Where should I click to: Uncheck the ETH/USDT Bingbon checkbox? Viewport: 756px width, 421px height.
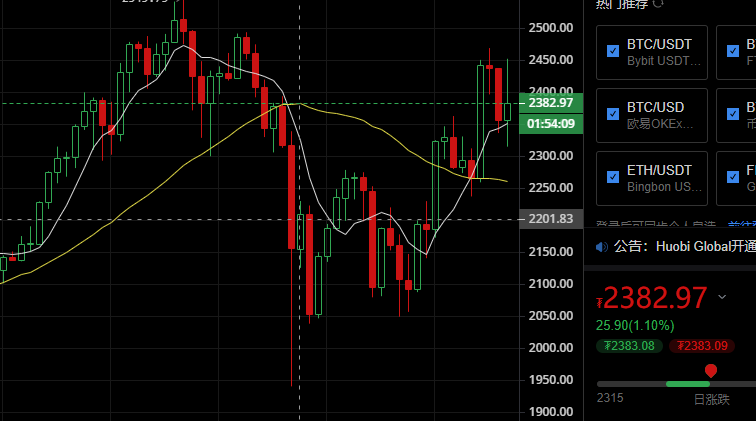(x=613, y=176)
